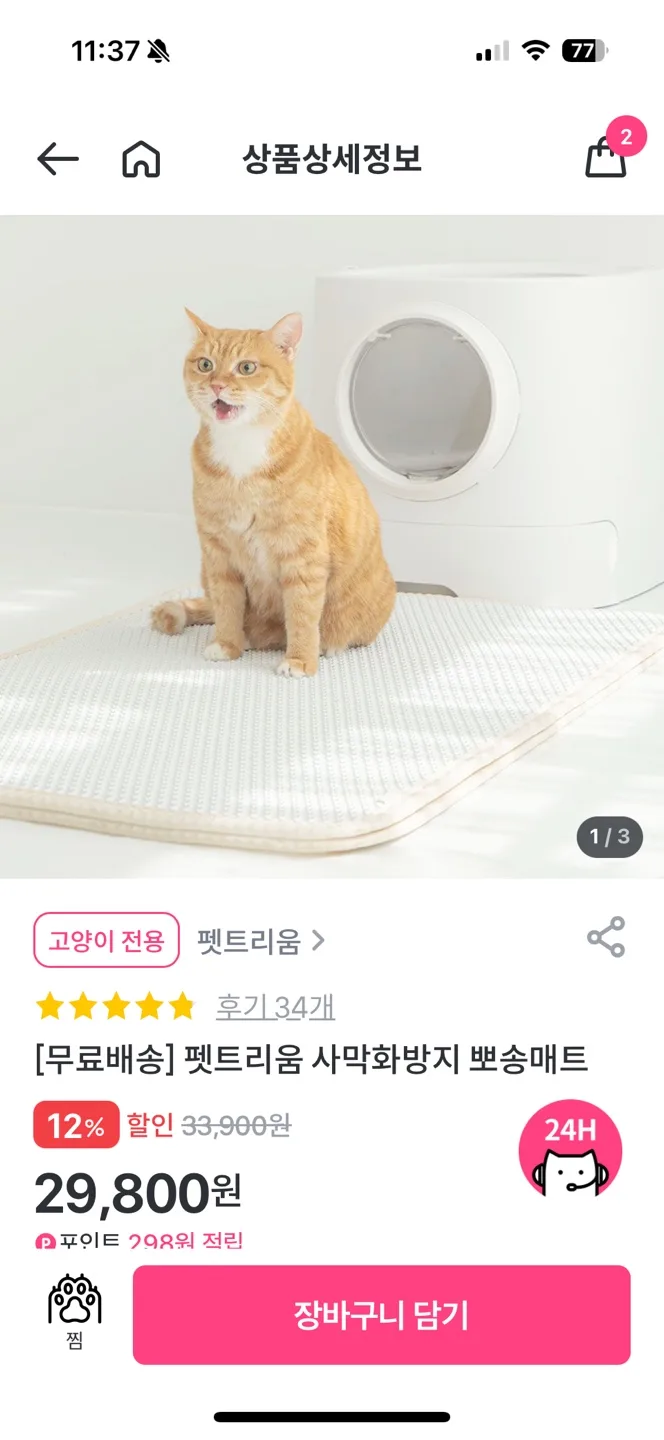Tap 장바구니 담기 to add to cart
This screenshot has width=664, height=1440.
[381, 1315]
